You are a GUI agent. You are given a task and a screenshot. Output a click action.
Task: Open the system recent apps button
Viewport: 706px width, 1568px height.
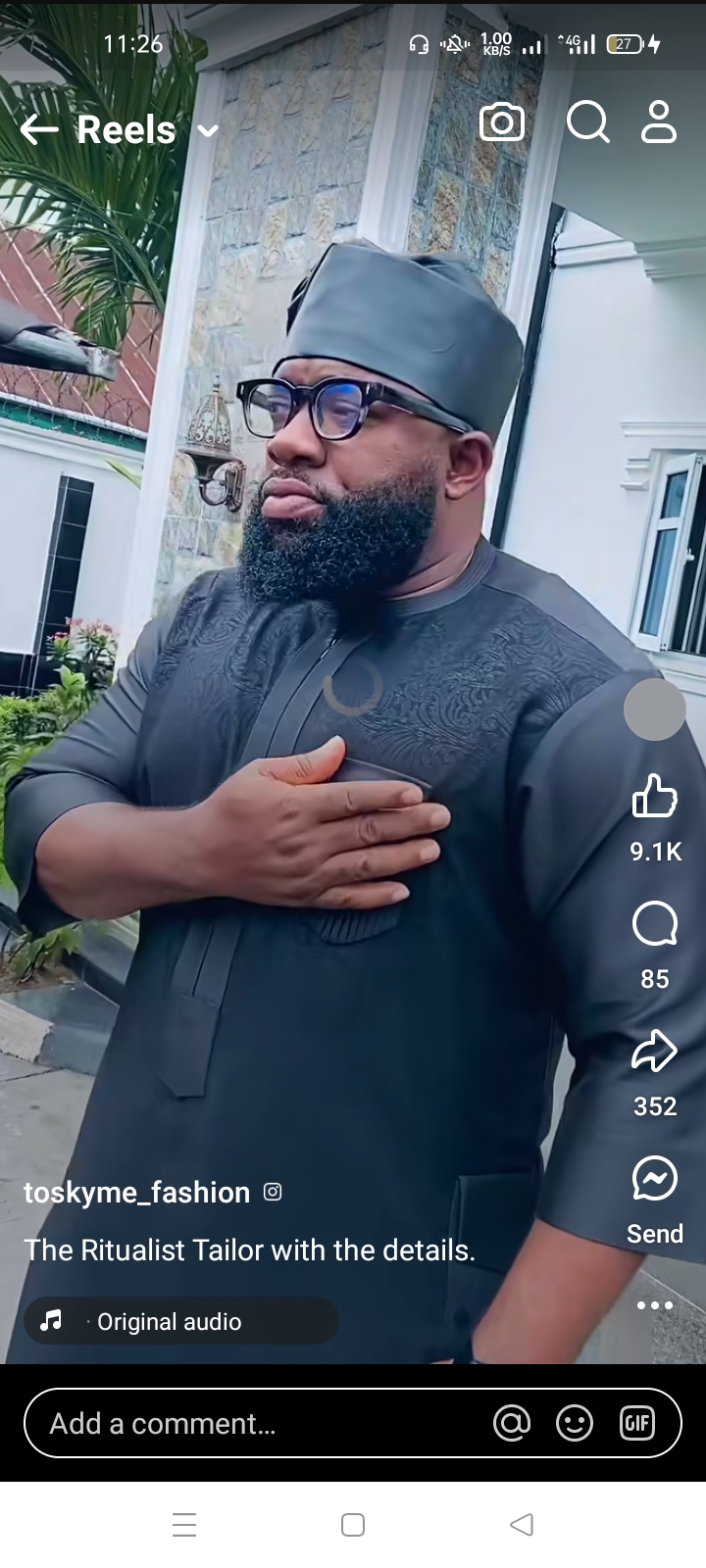point(184,1525)
